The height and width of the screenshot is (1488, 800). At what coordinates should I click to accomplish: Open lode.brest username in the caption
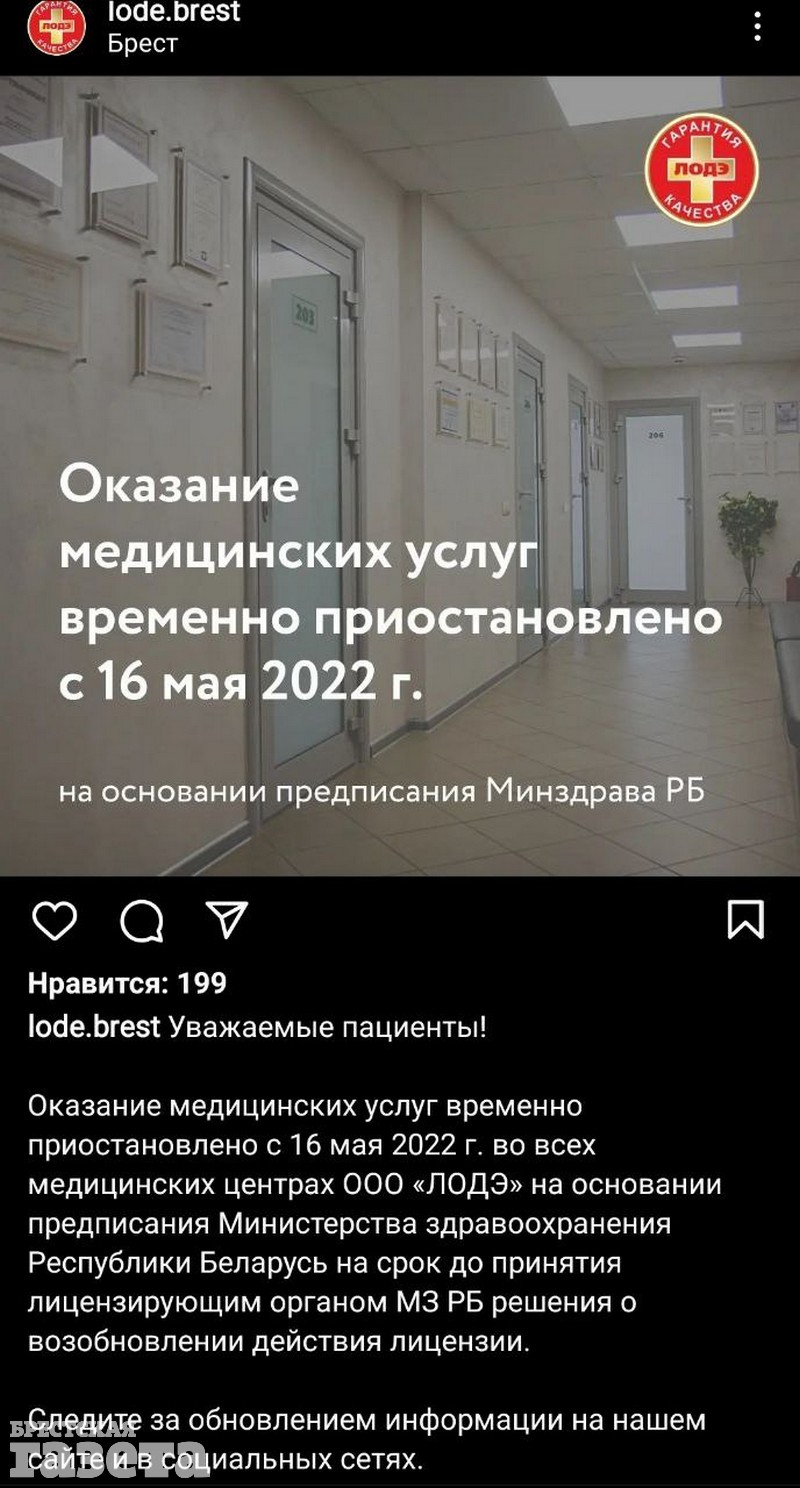(94, 1027)
